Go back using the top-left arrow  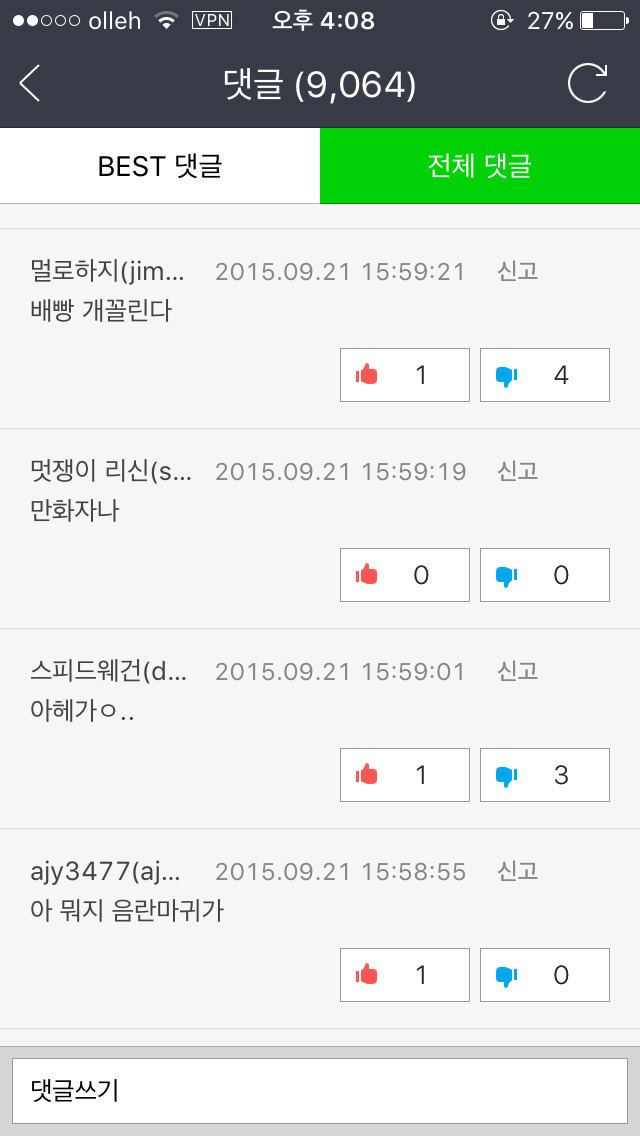30,84
